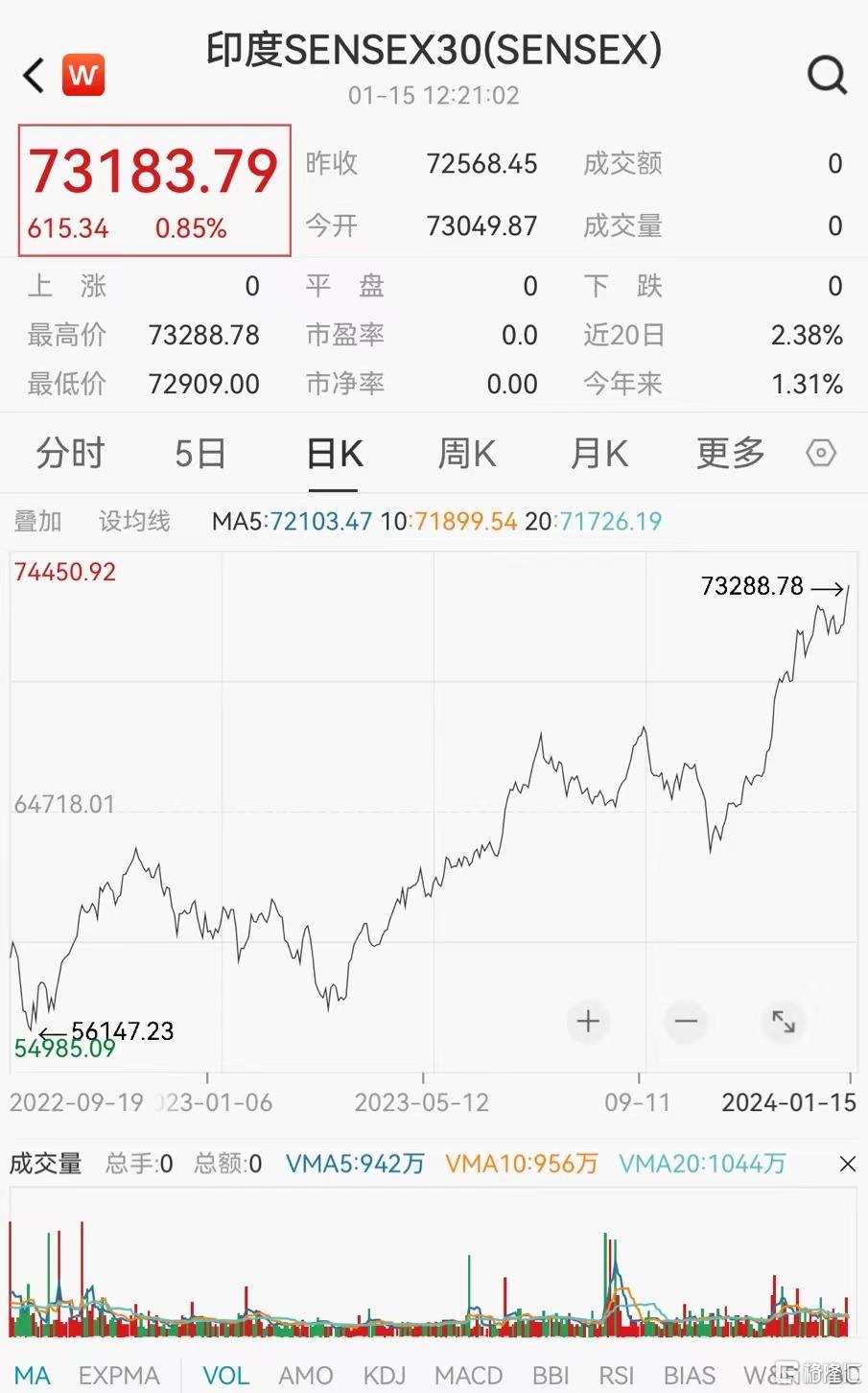Open the search magnifier icon
This screenshot has width=868, height=1393.
(x=827, y=74)
